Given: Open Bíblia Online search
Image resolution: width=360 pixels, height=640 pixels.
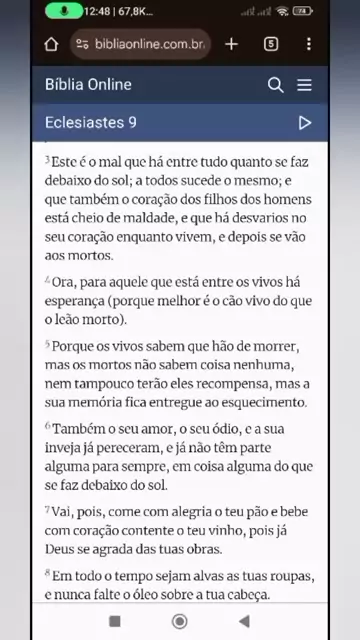Looking at the screenshot, I should click(276, 85).
